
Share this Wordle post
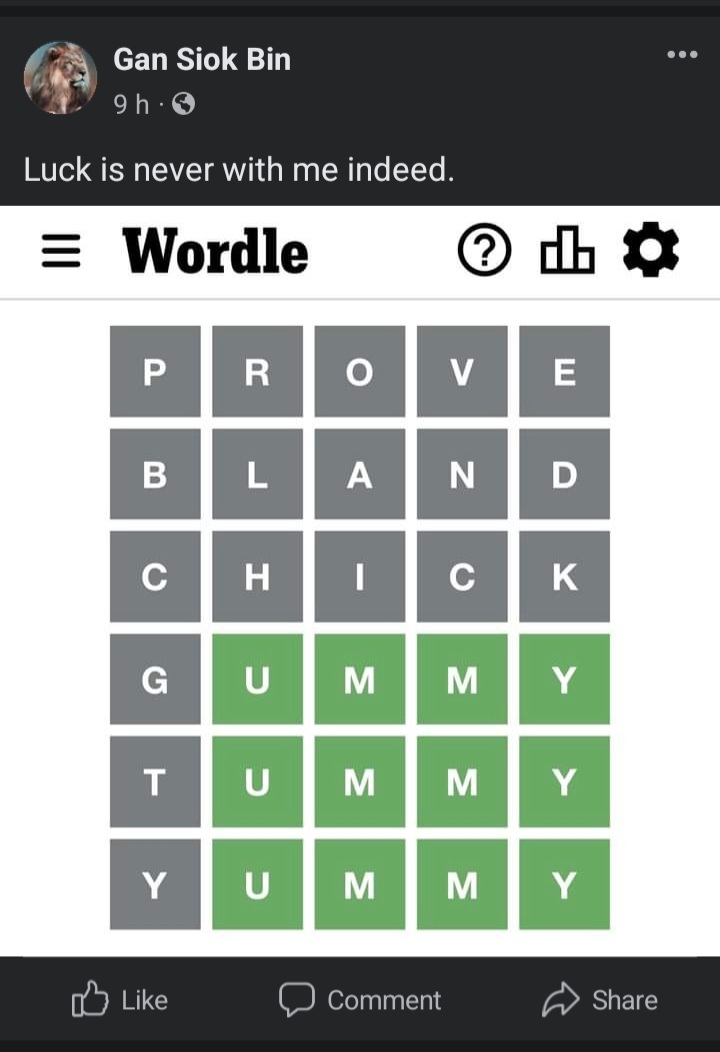coord(600,1000)
